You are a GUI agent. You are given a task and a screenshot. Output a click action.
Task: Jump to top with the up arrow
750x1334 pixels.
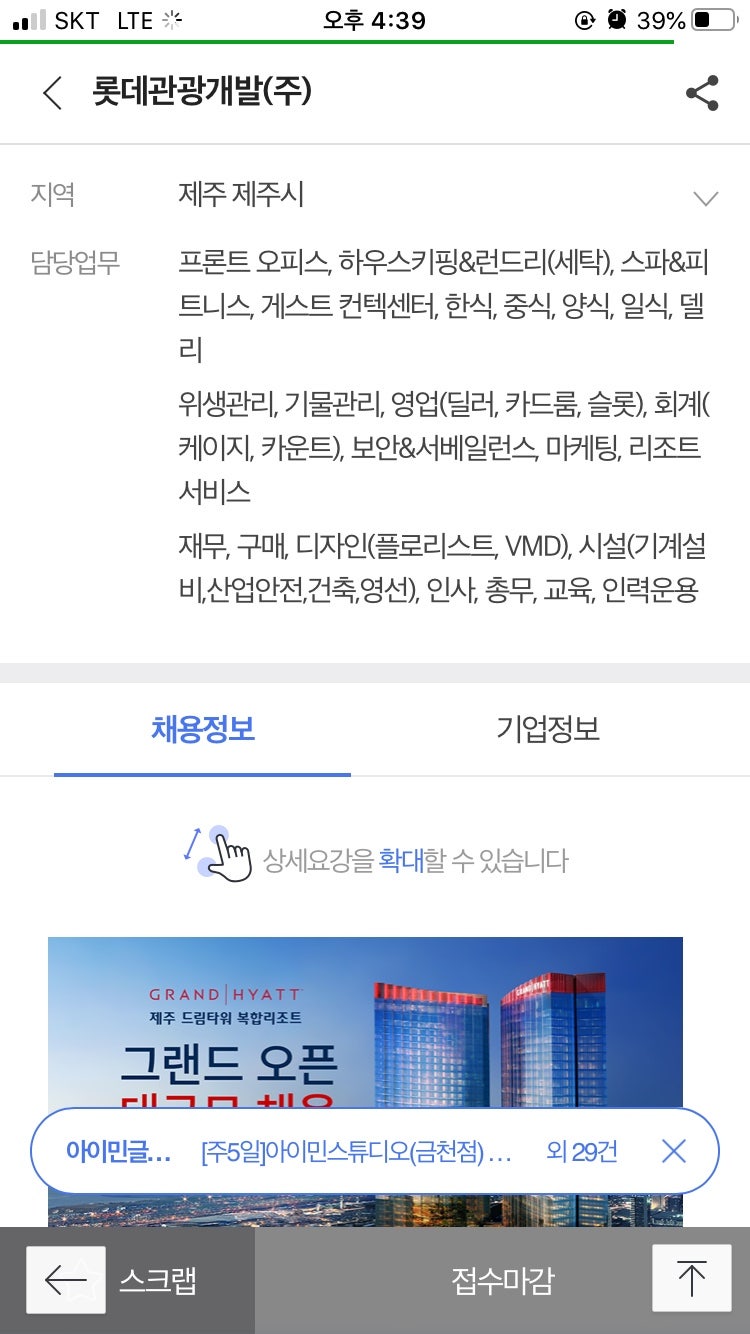(x=691, y=1279)
